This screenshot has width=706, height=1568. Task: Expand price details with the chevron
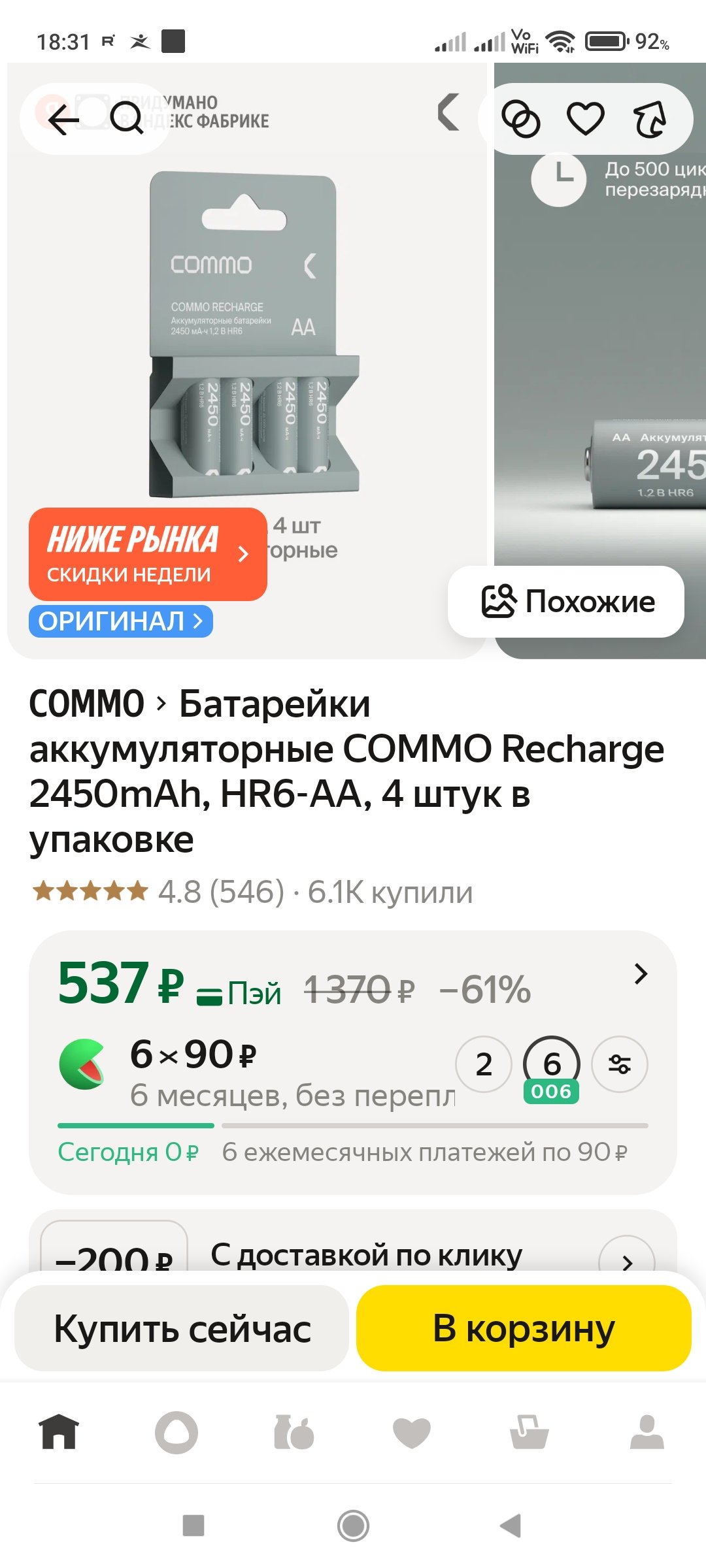[641, 974]
